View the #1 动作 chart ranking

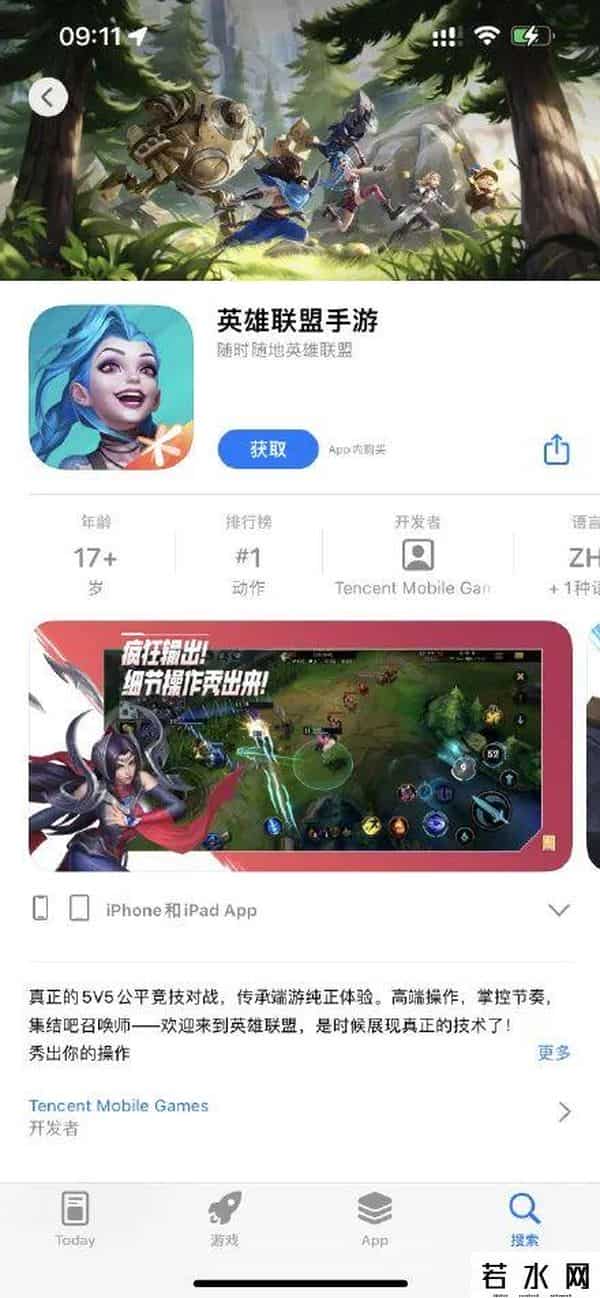(248, 558)
